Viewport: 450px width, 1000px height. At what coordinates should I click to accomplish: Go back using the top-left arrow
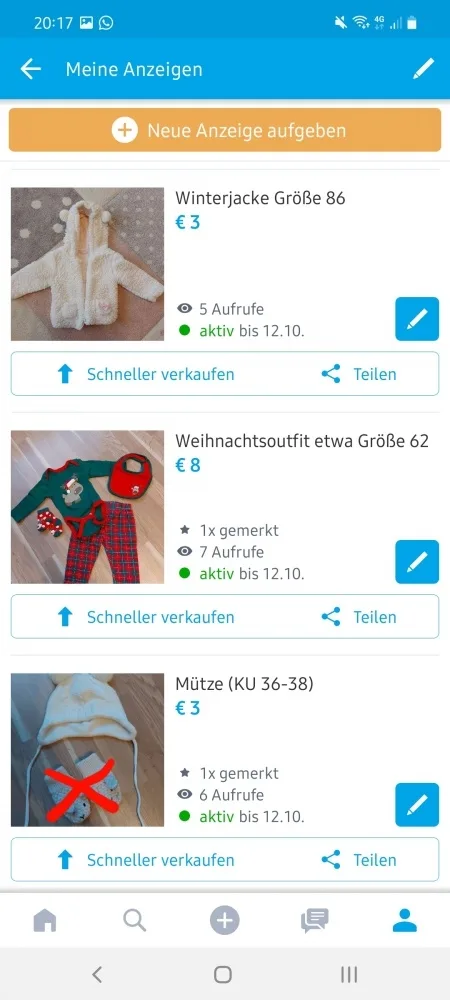click(x=31, y=69)
